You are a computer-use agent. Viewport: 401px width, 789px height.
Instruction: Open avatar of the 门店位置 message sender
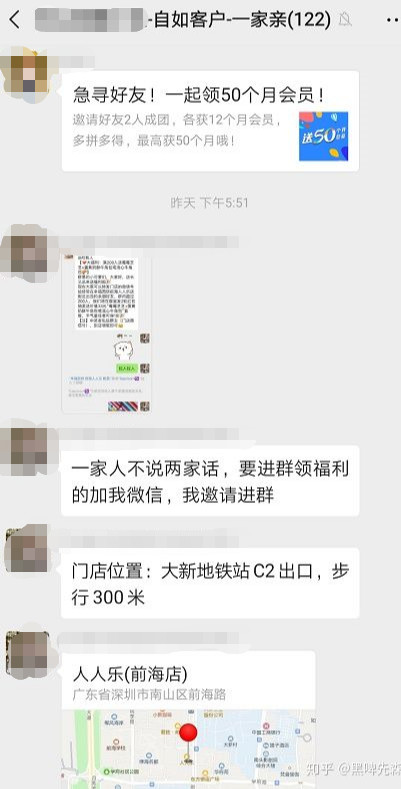point(27,550)
